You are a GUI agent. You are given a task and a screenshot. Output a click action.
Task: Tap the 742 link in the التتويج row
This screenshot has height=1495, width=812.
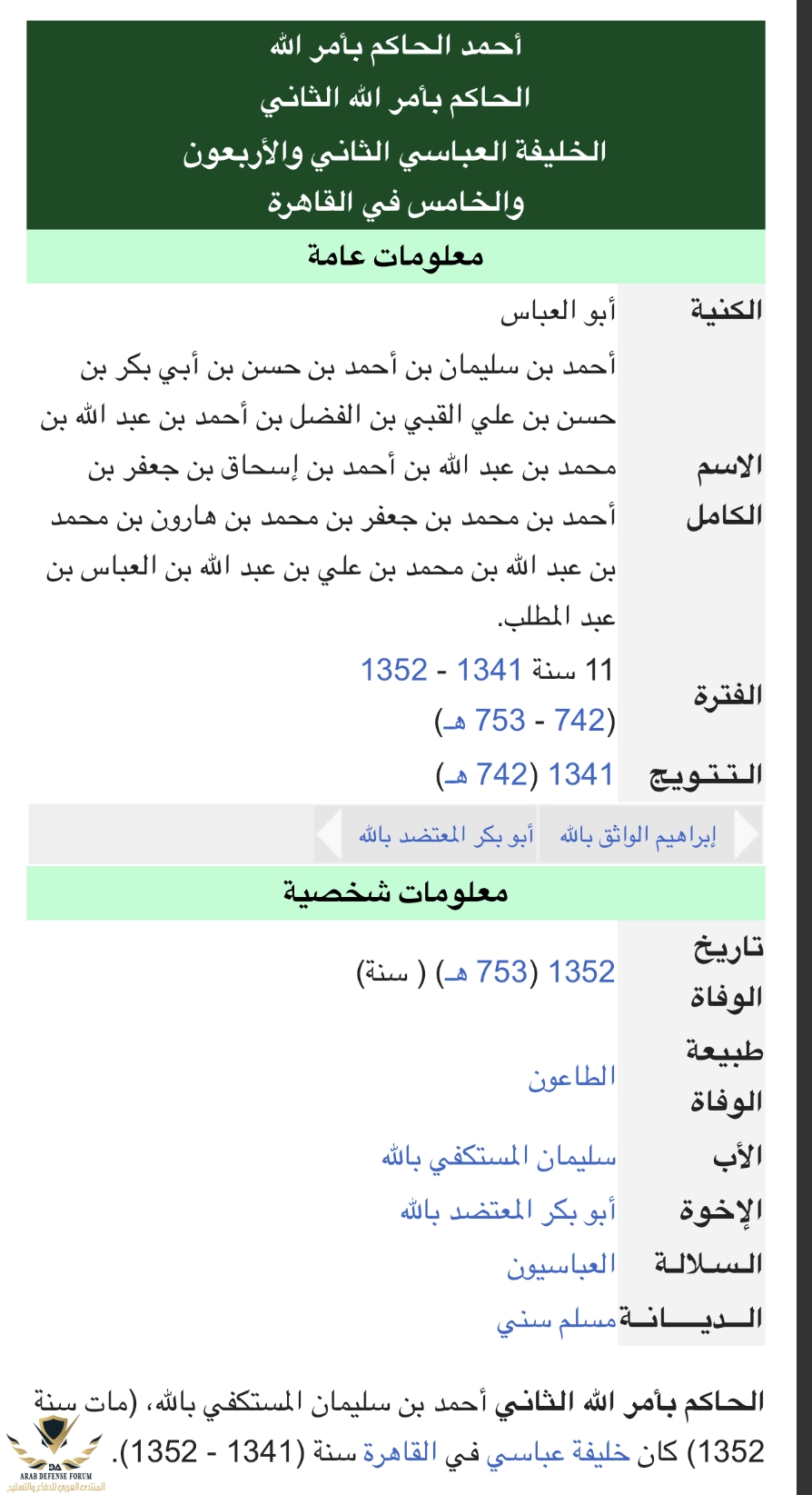(x=501, y=774)
